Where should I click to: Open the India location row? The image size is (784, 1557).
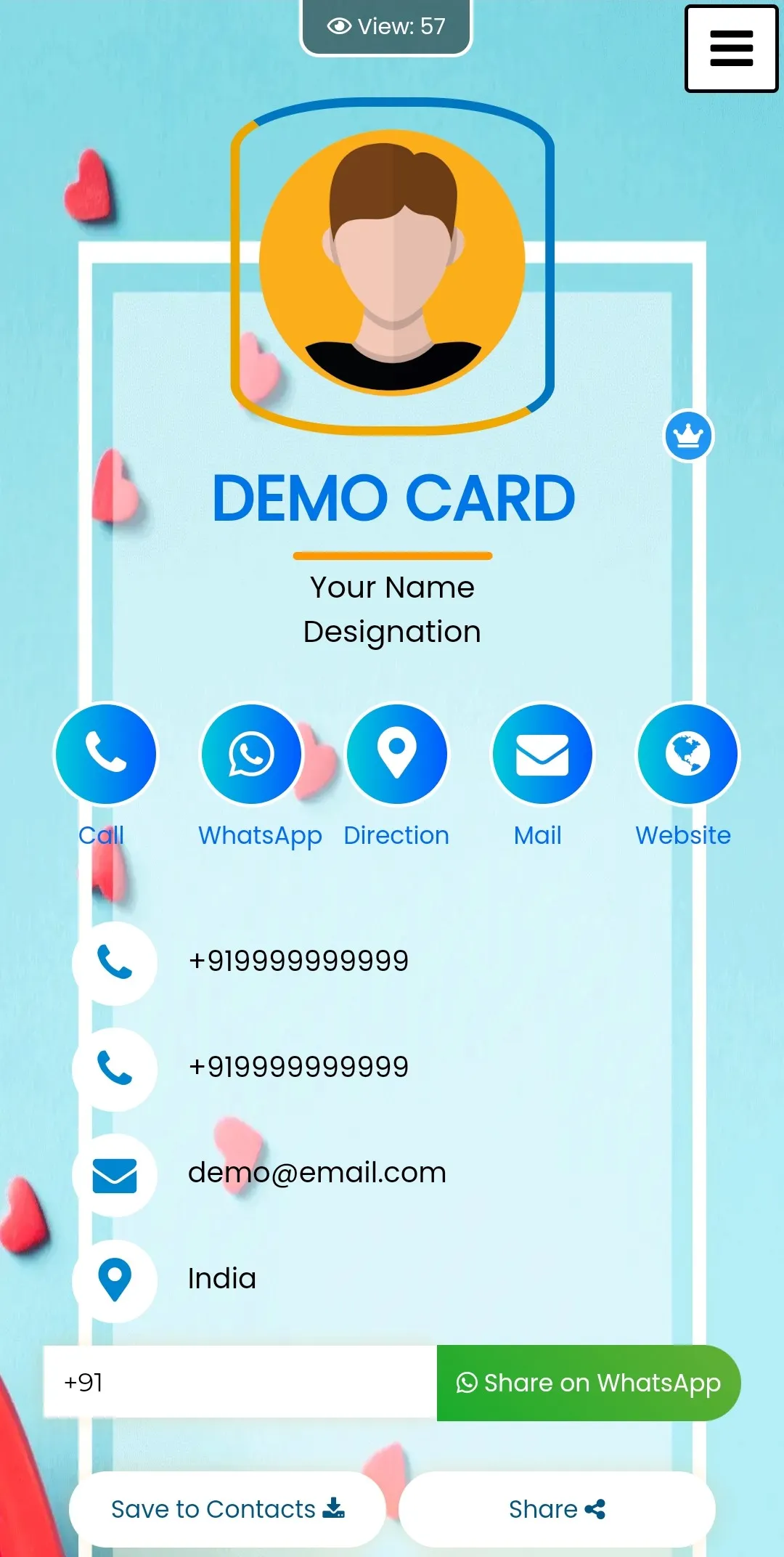[221, 1279]
